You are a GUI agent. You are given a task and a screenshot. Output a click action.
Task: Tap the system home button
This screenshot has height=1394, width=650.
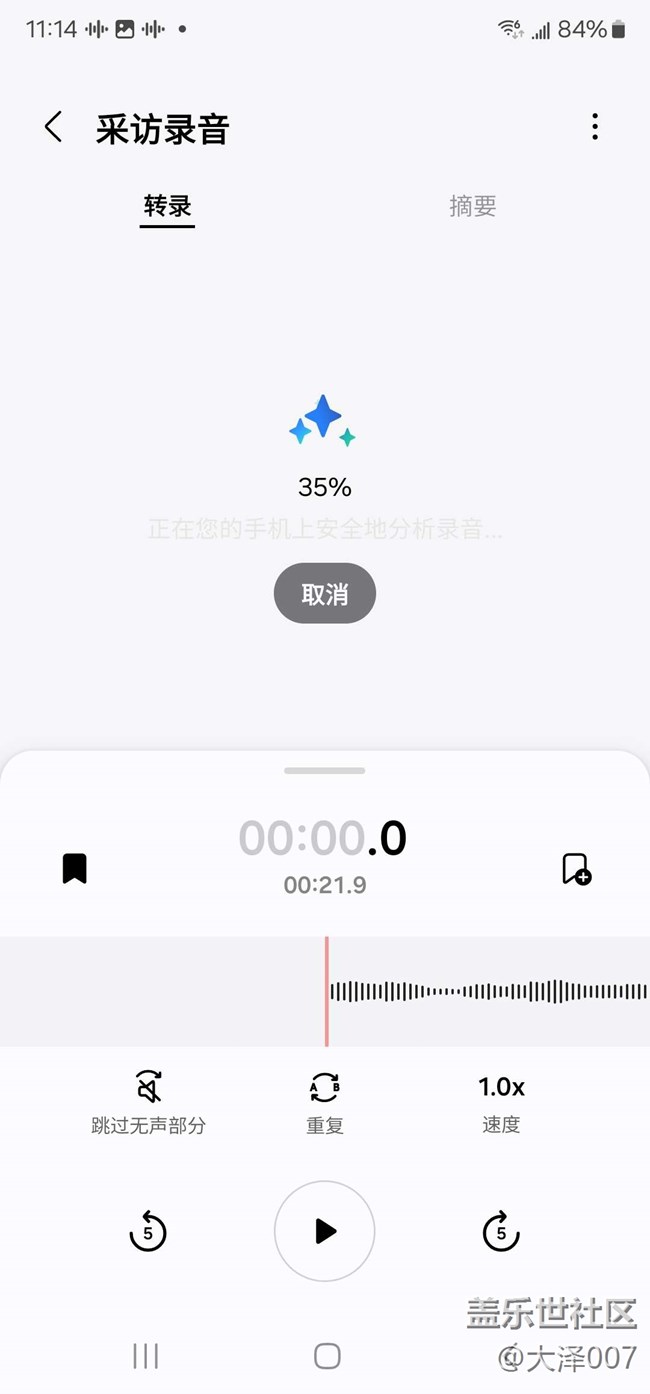(x=327, y=1356)
